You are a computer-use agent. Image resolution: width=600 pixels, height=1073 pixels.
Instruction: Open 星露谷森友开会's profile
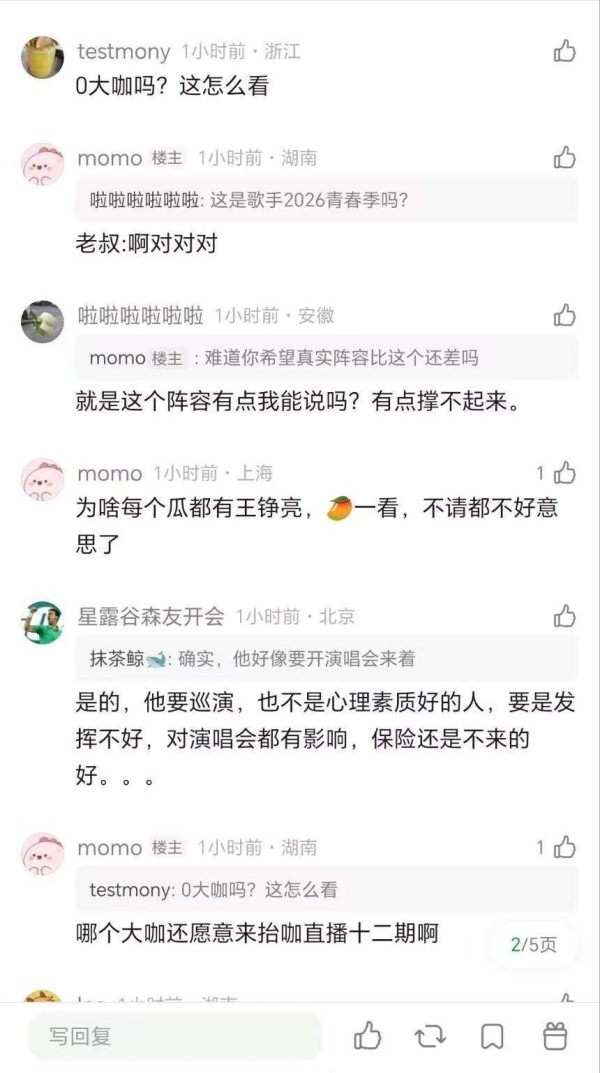point(42,622)
